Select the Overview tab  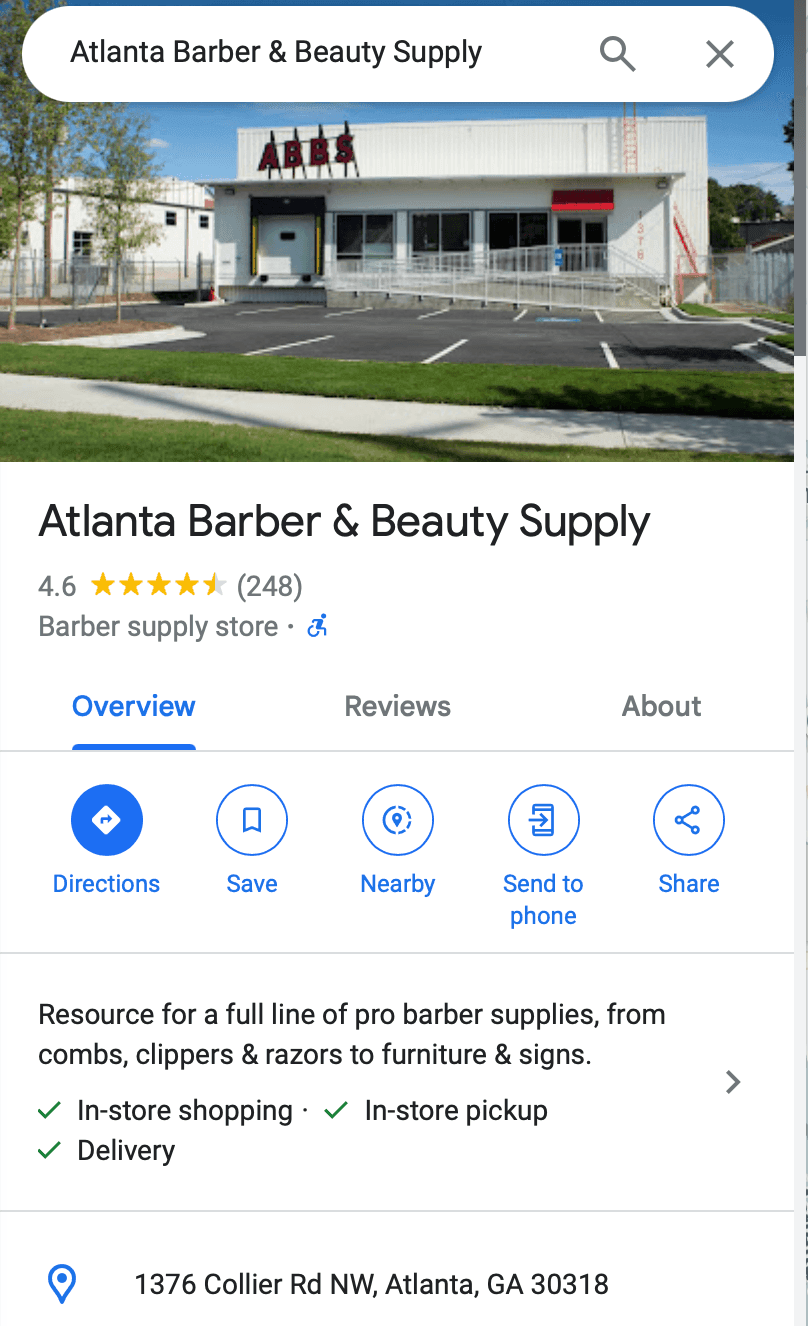[134, 707]
